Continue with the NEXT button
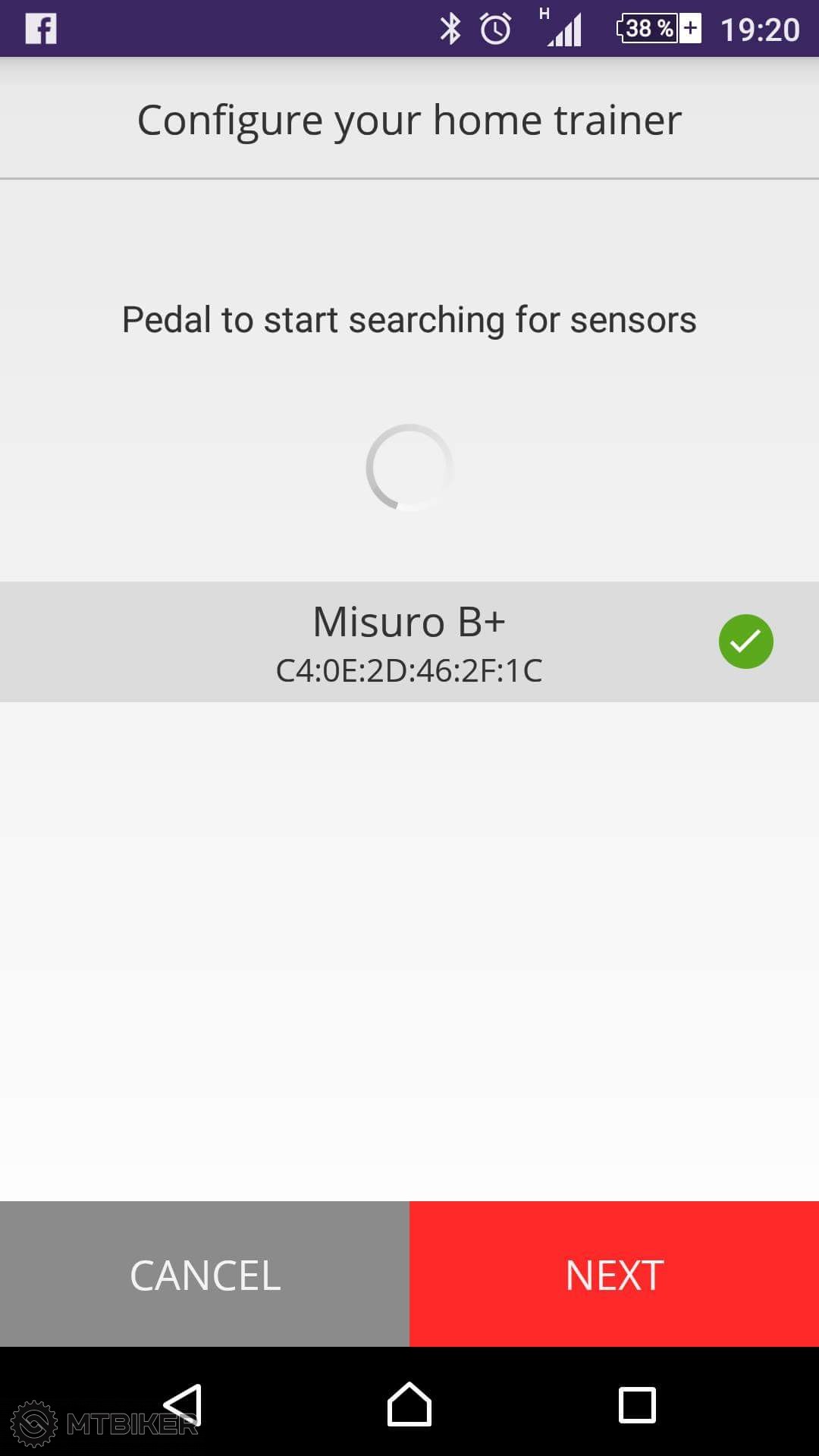The height and width of the screenshot is (1456, 819). coord(614,1275)
